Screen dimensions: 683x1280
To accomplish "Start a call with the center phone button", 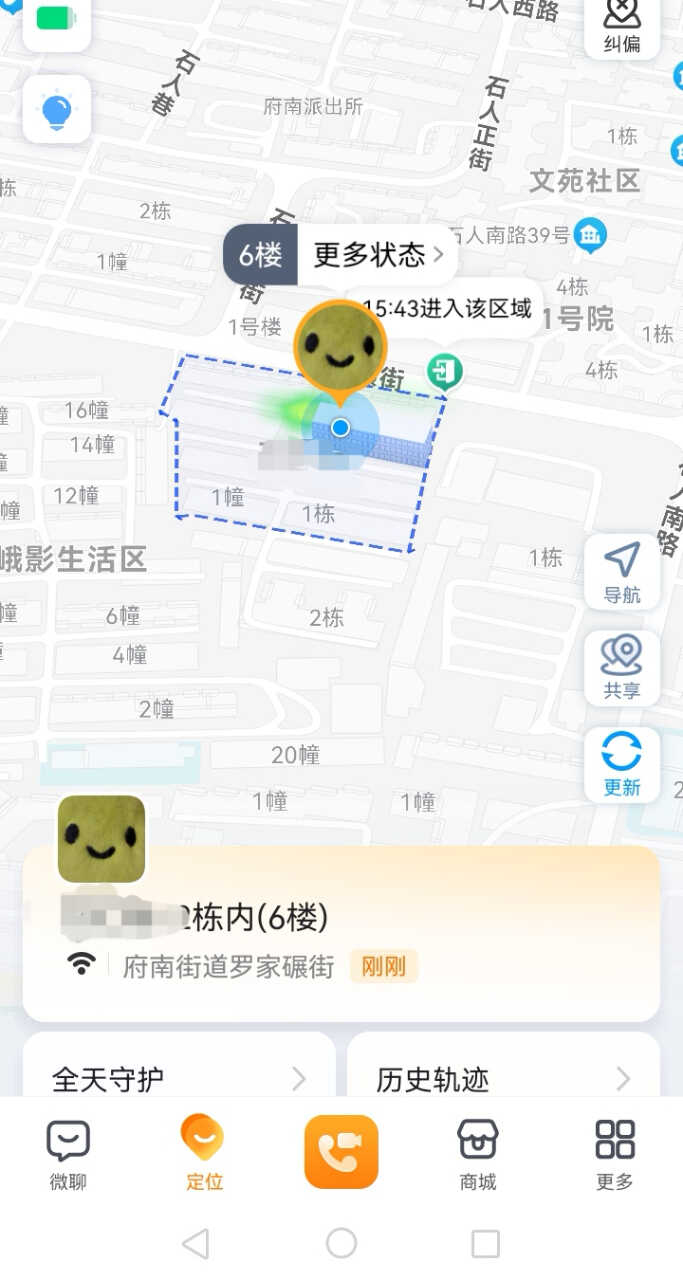I will 341,1152.
